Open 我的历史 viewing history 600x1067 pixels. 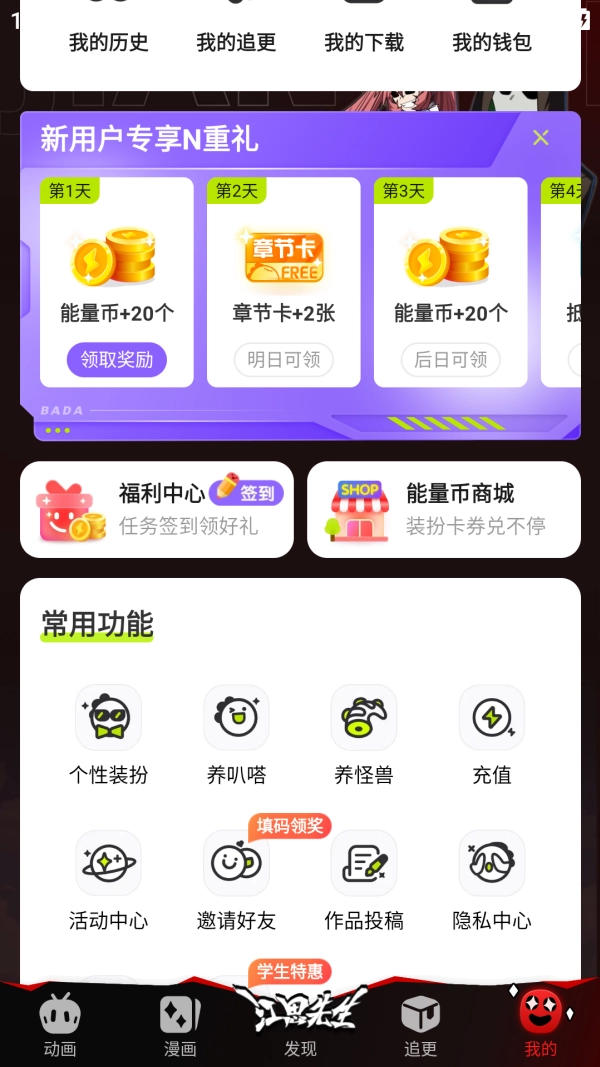click(x=108, y=41)
